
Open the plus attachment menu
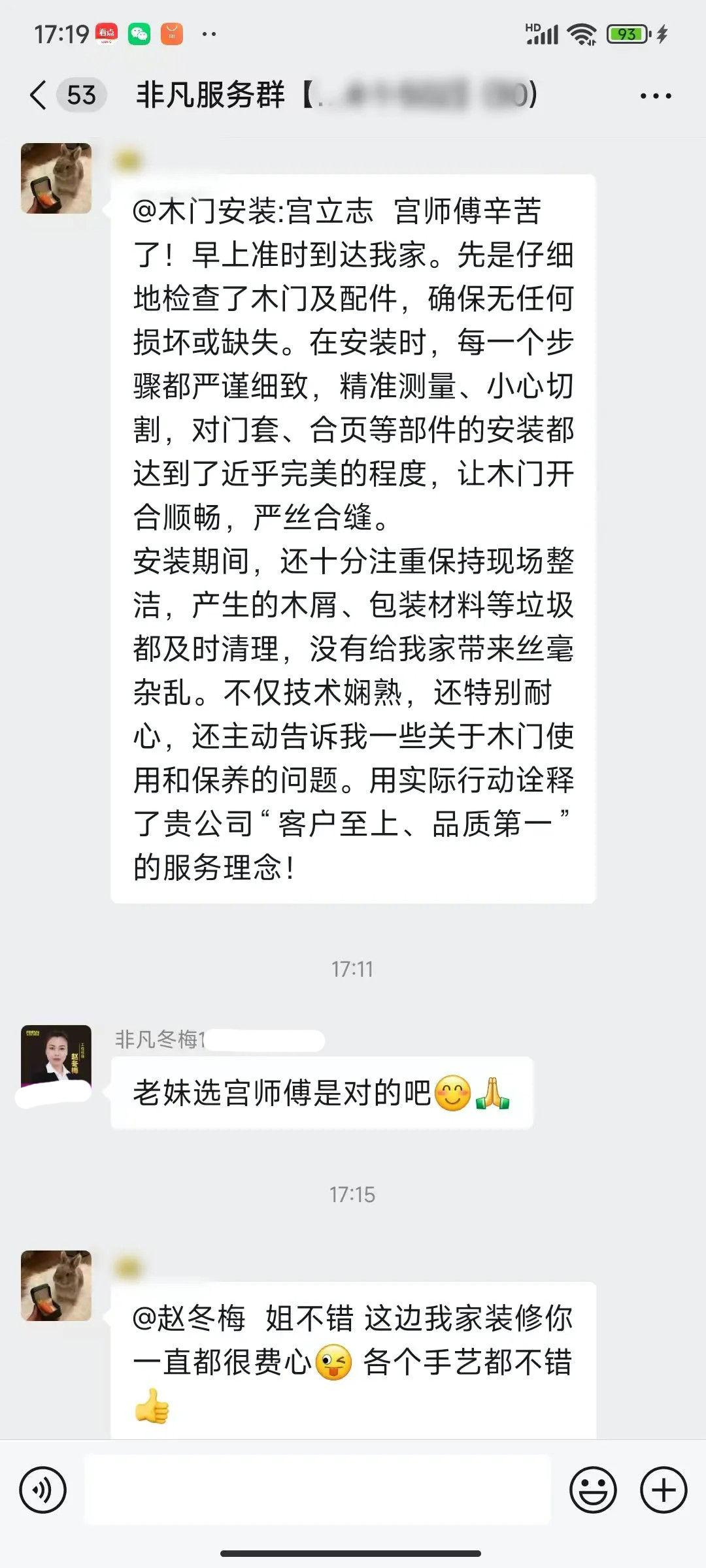point(664,1490)
